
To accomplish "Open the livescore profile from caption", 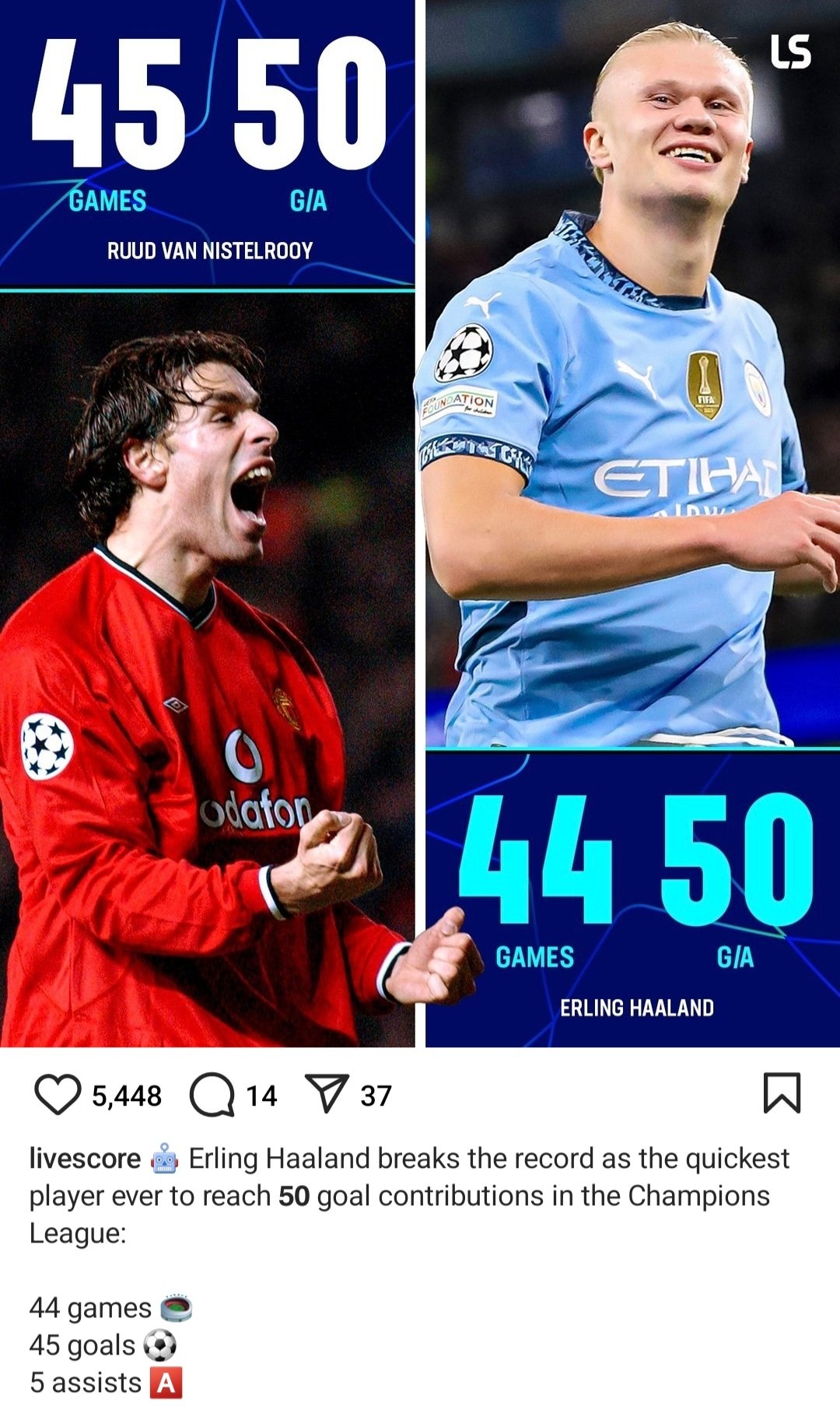I will coord(85,1159).
